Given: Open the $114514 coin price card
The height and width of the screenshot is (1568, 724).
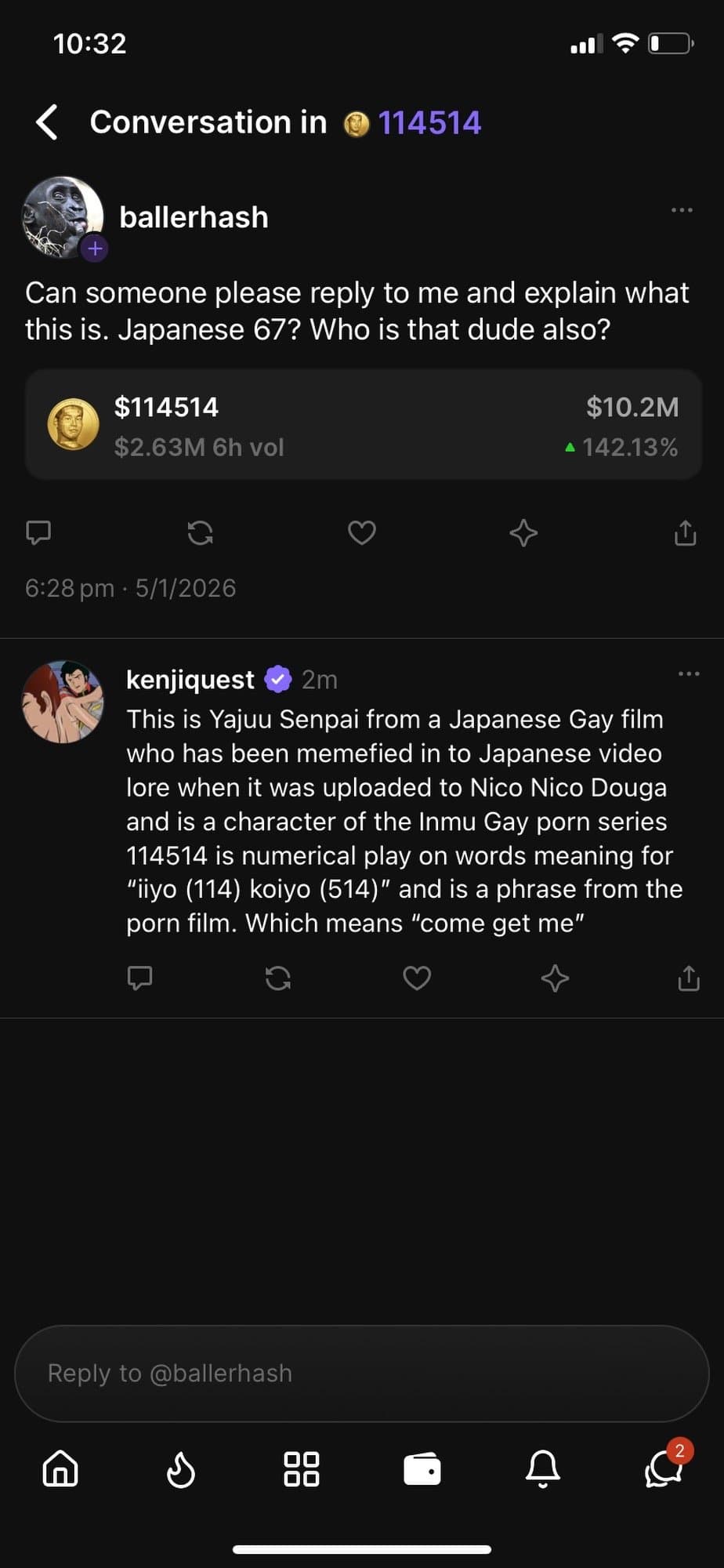Looking at the screenshot, I should 362,425.
